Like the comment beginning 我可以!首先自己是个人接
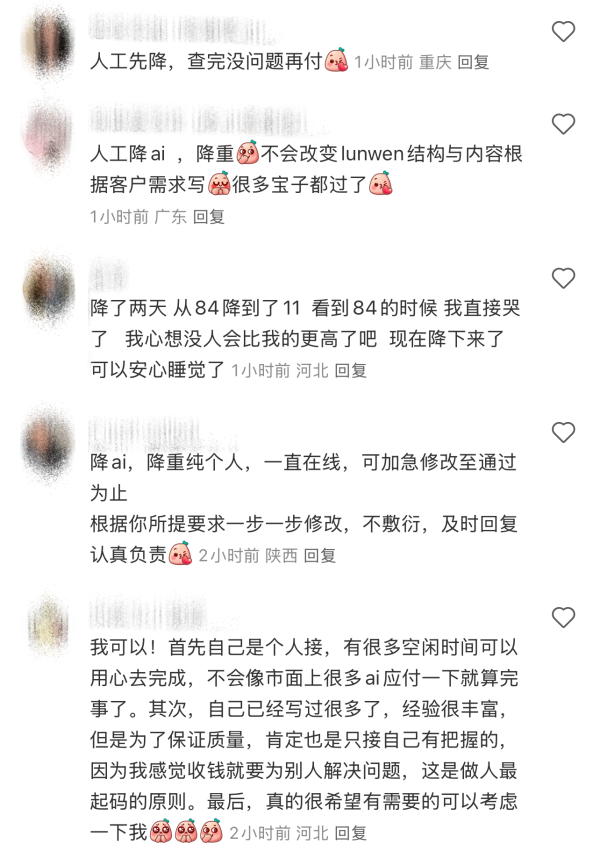 (x=564, y=617)
